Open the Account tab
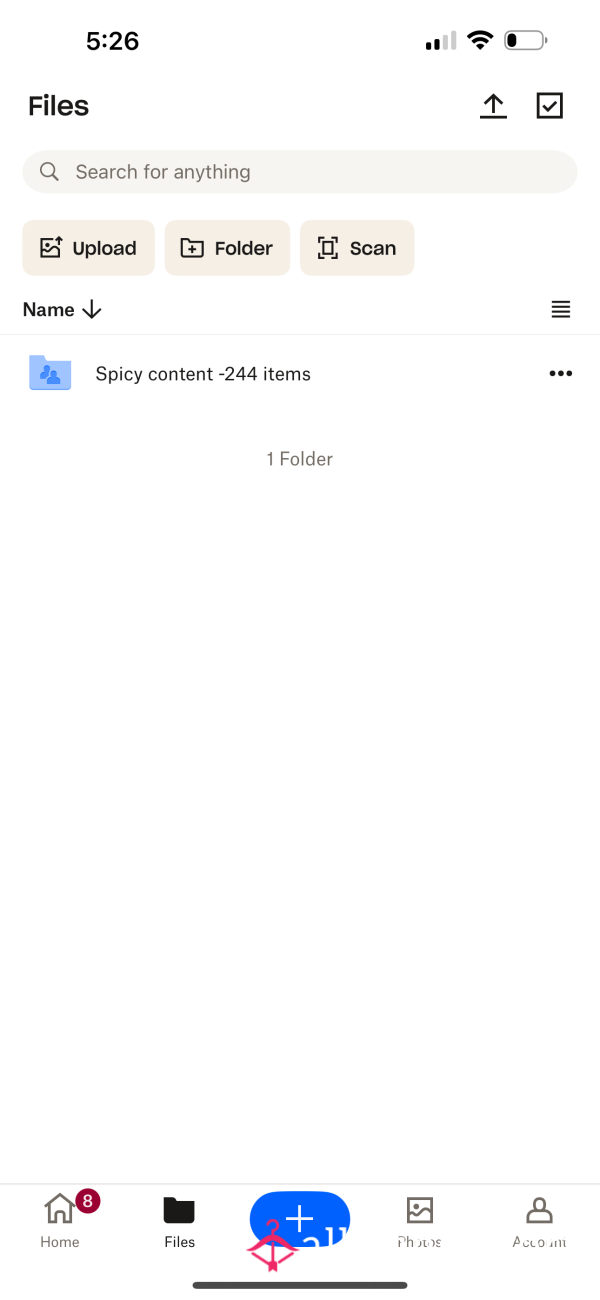This screenshot has width=600, height=1300. [540, 1222]
